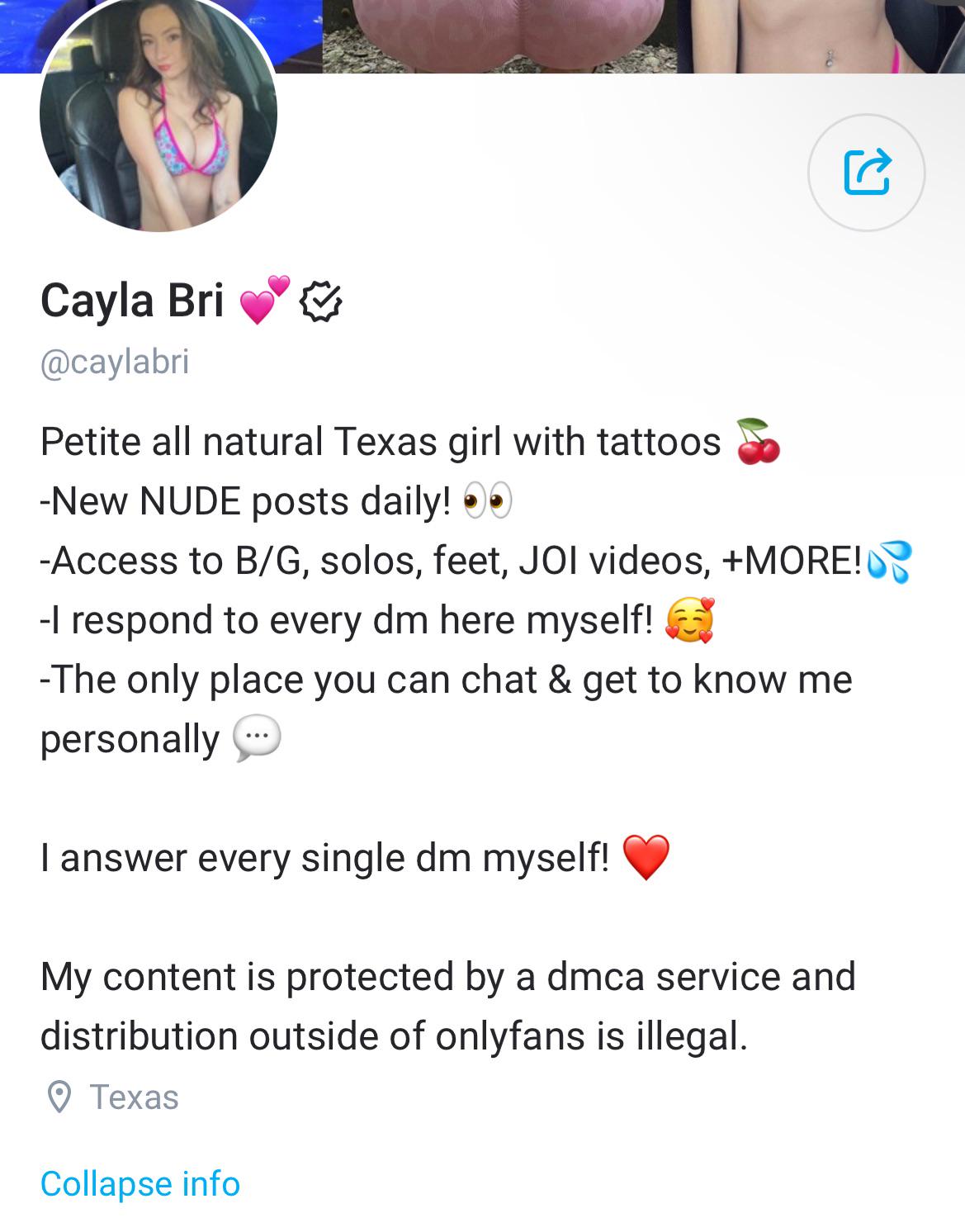
Task: Click the Texas location label
Action: point(135,1097)
